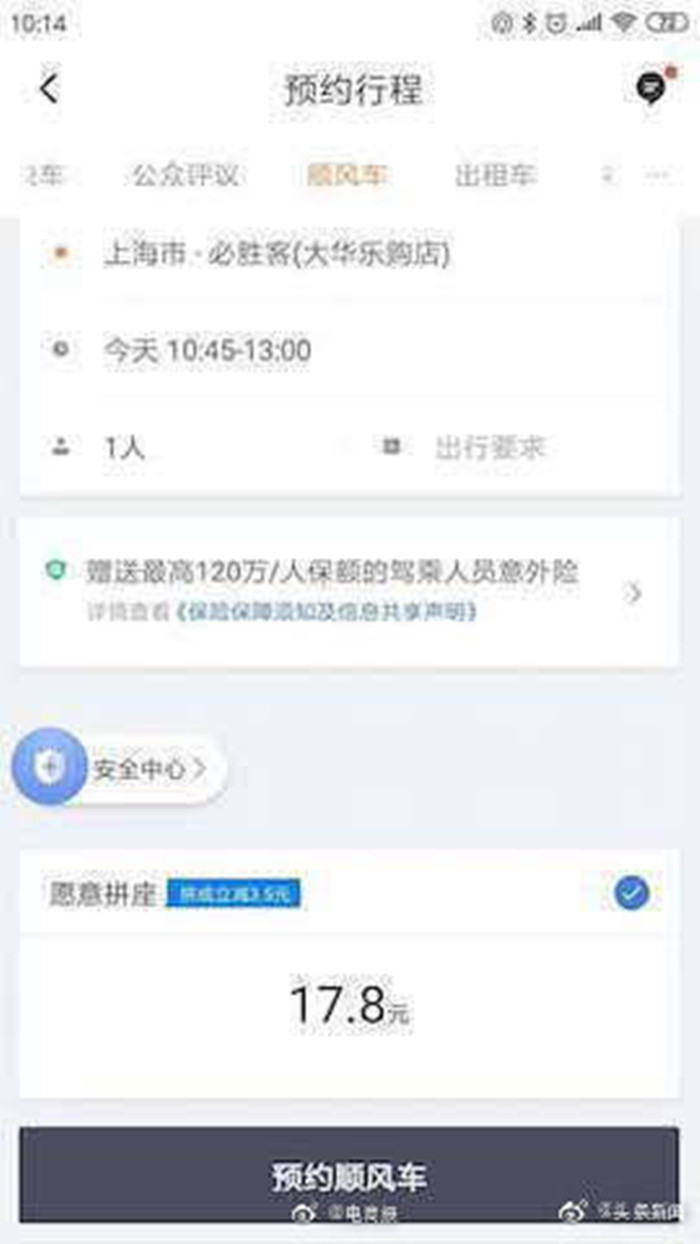The width and height of the screenshot is (700, 1244).
Task: Open the messages icon in top bar
Action: point(651,88)
